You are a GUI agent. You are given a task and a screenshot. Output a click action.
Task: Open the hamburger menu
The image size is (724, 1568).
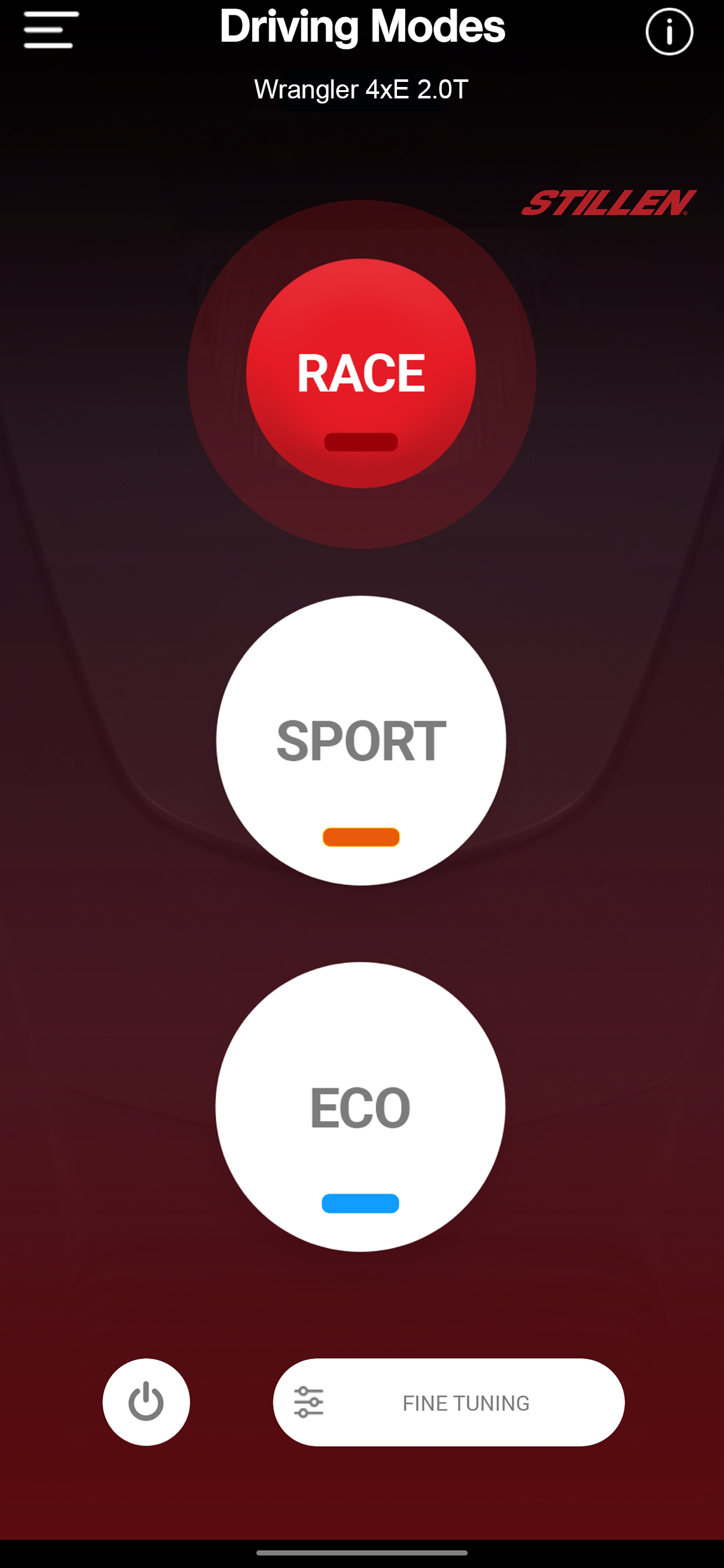point(51,30)
